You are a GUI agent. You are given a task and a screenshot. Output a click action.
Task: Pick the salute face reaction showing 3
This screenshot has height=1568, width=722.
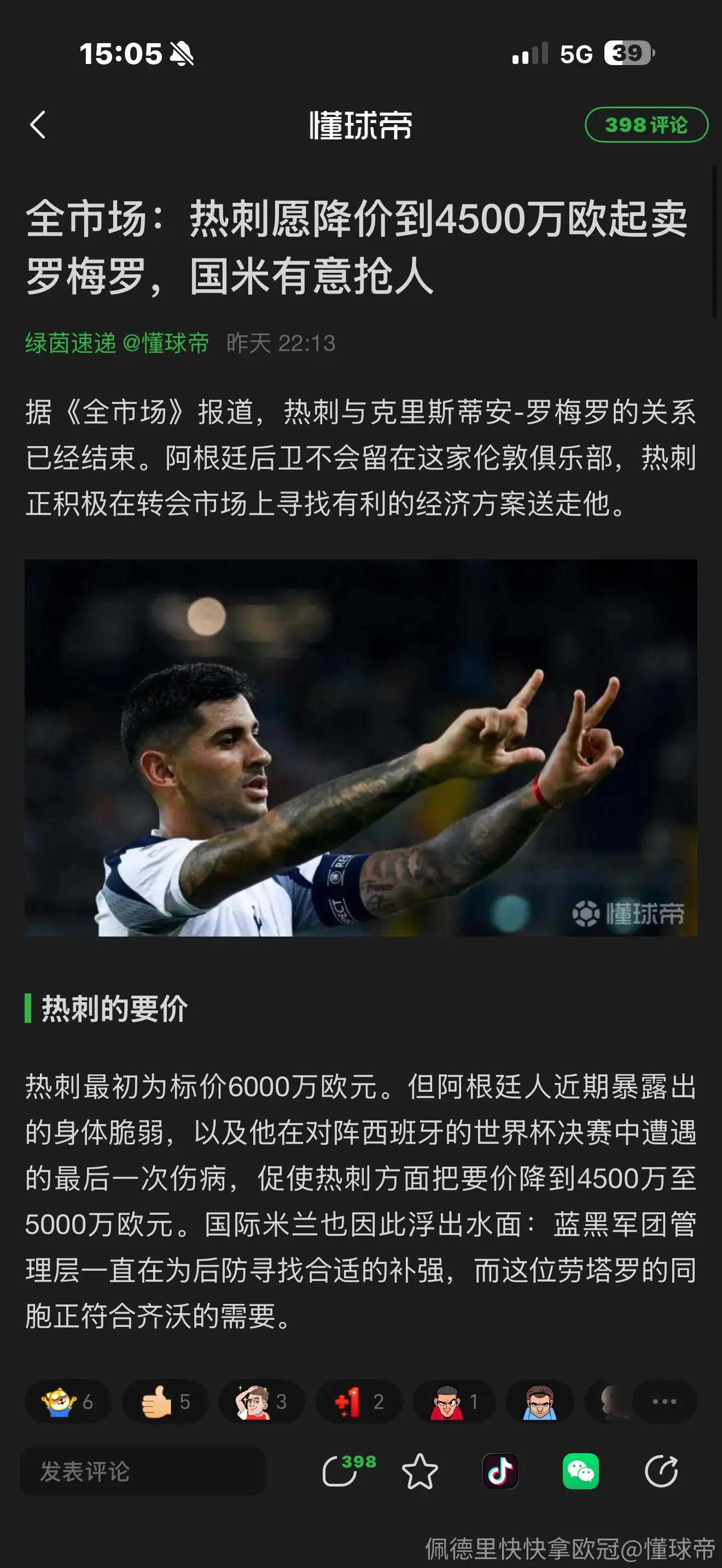tap(262, 1402)
